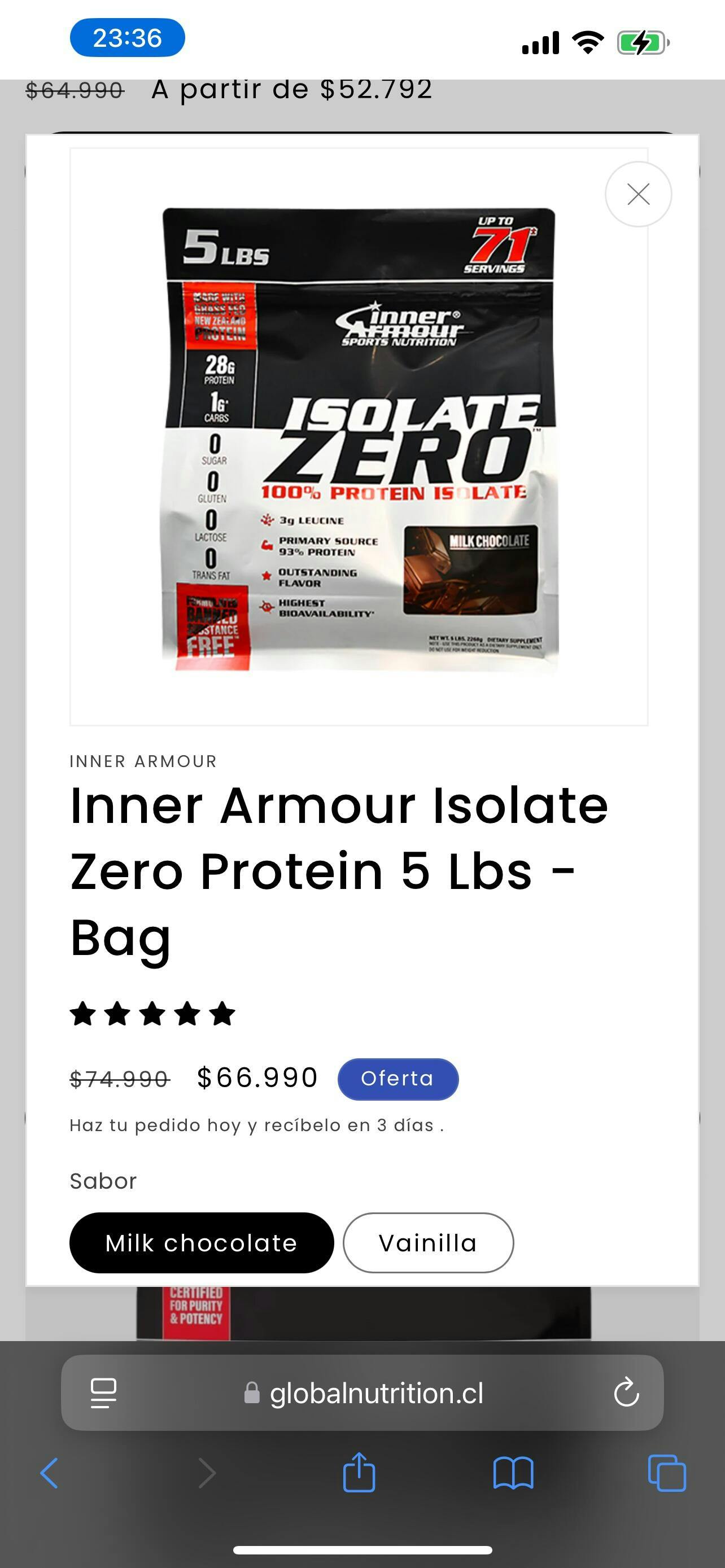Choose the Vainilla flavor option
This screenshot has width=725, height=1568.
coord(428,1242)
